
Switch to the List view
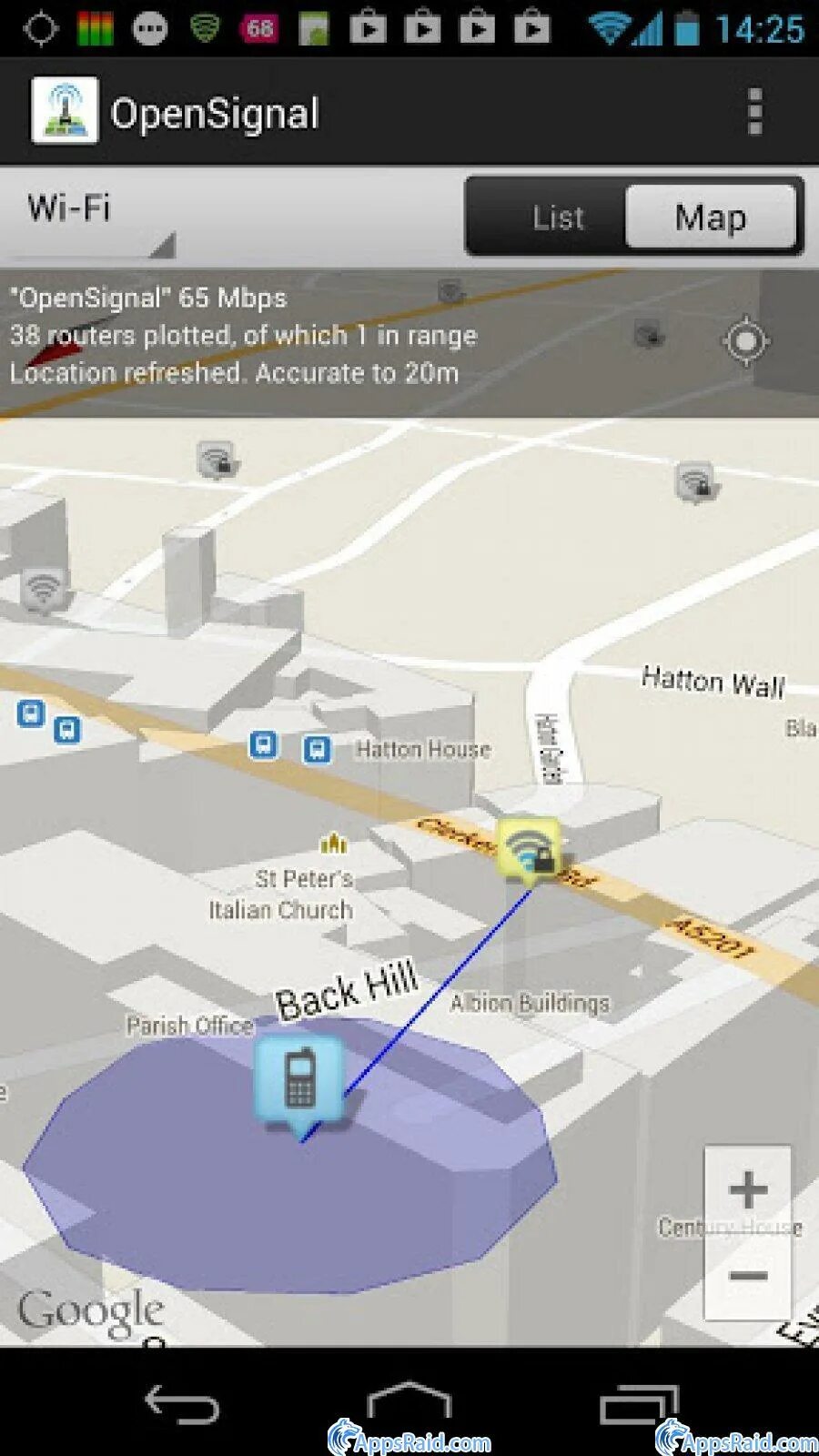coord(556,217)
